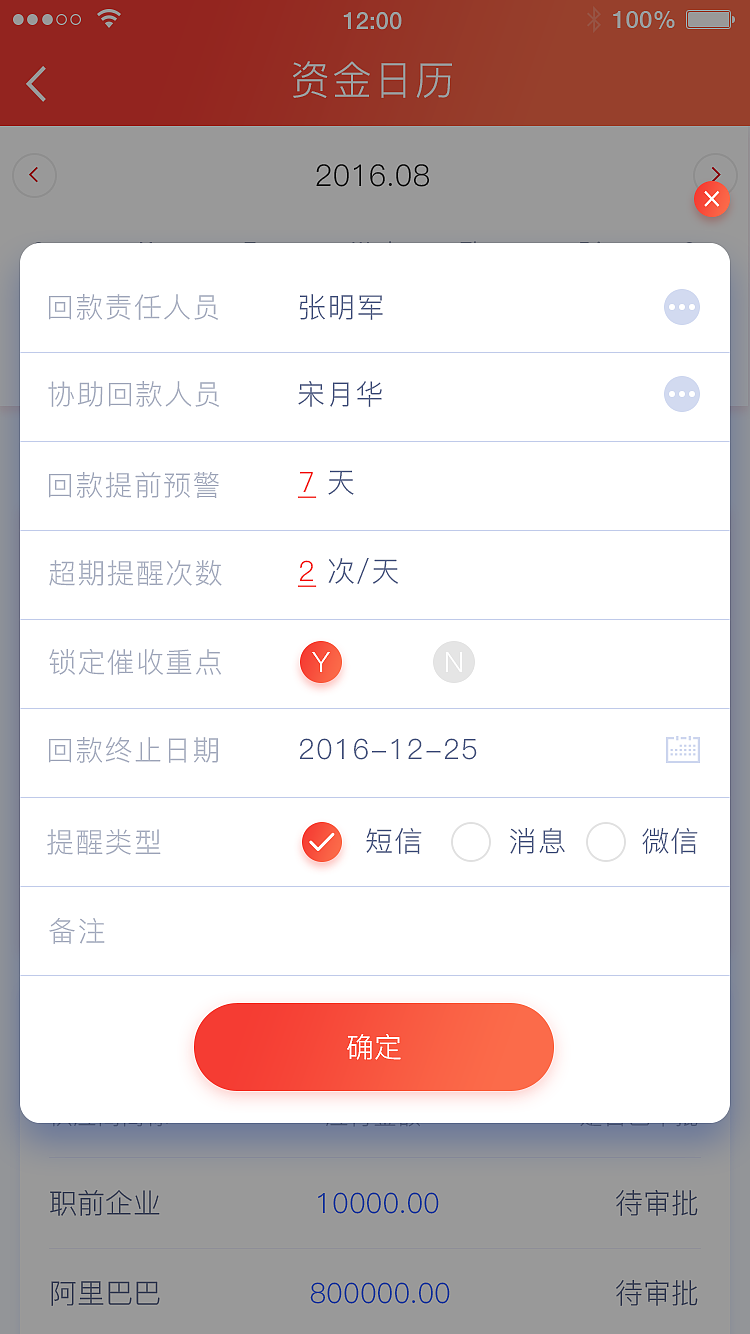Go to next month with right chevron

pos(715,174)
